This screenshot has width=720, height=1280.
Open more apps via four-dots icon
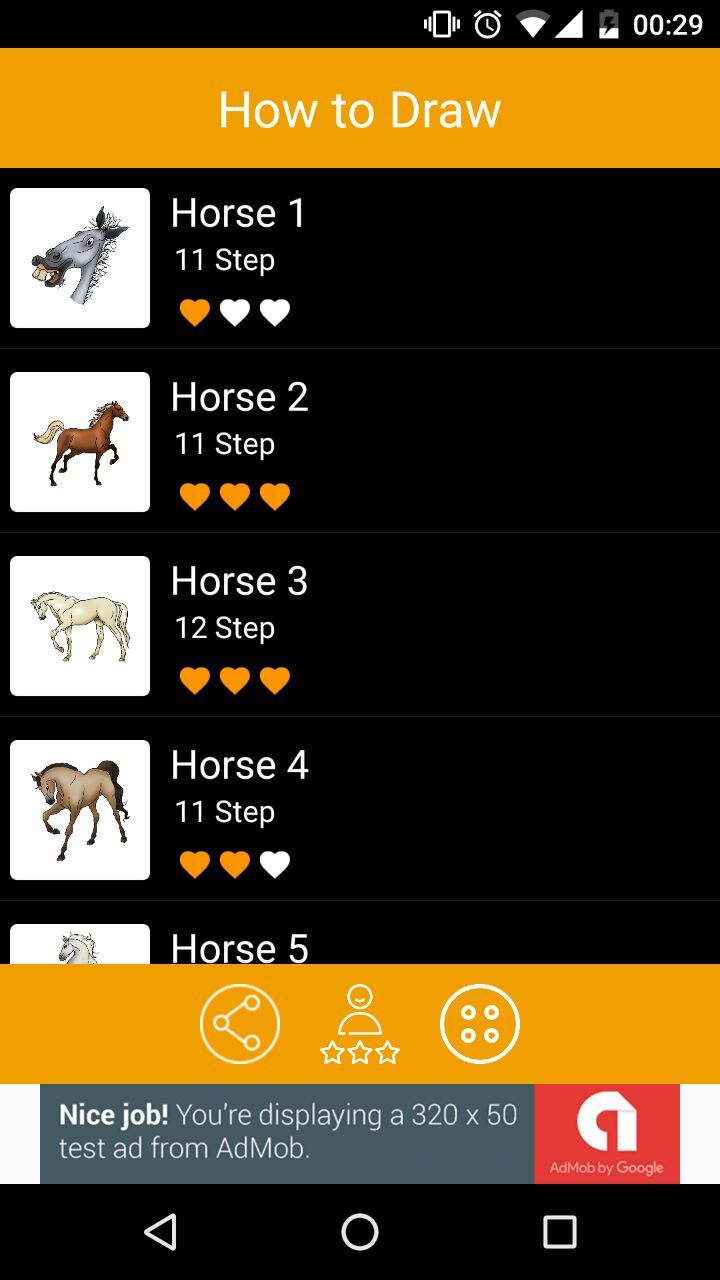480,1024
